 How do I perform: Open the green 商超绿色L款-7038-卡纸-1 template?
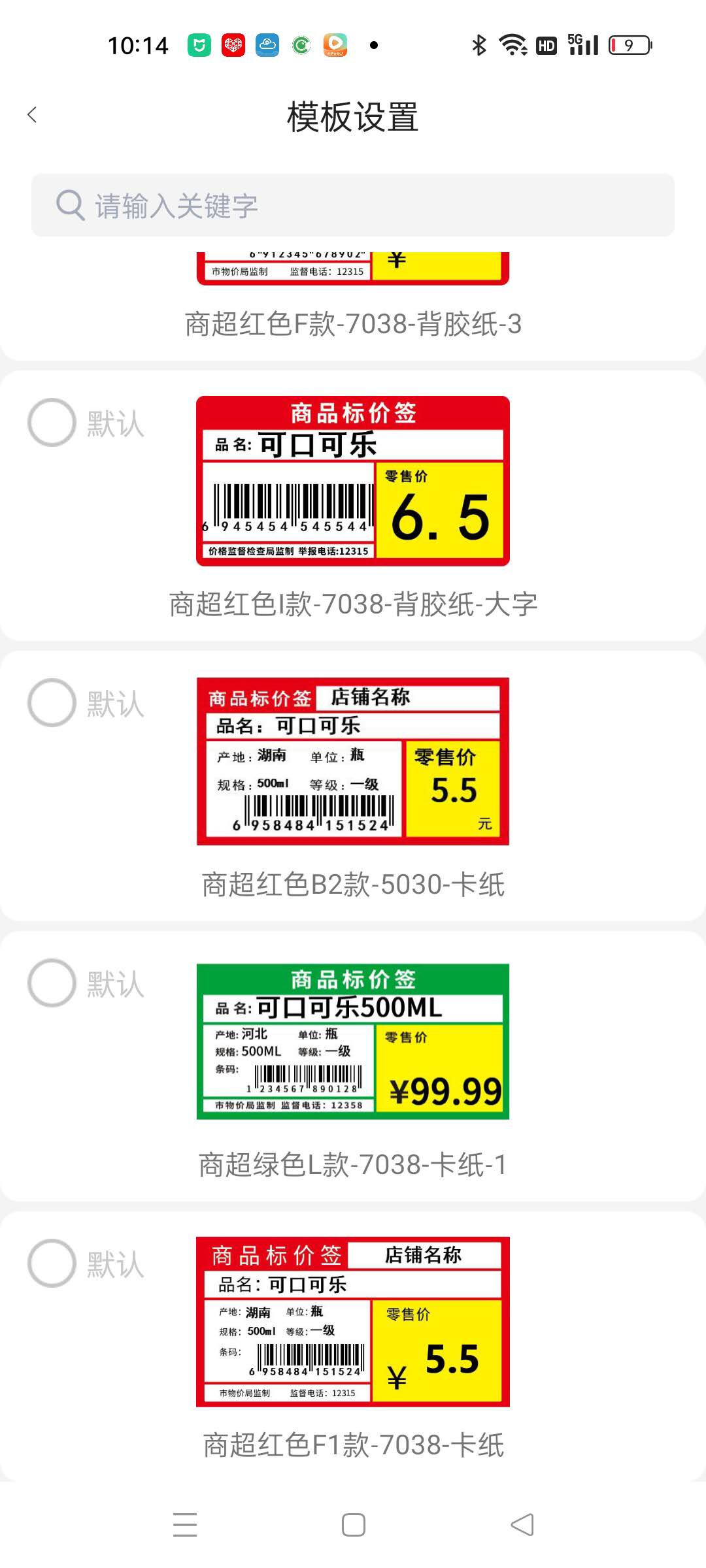353,1041
